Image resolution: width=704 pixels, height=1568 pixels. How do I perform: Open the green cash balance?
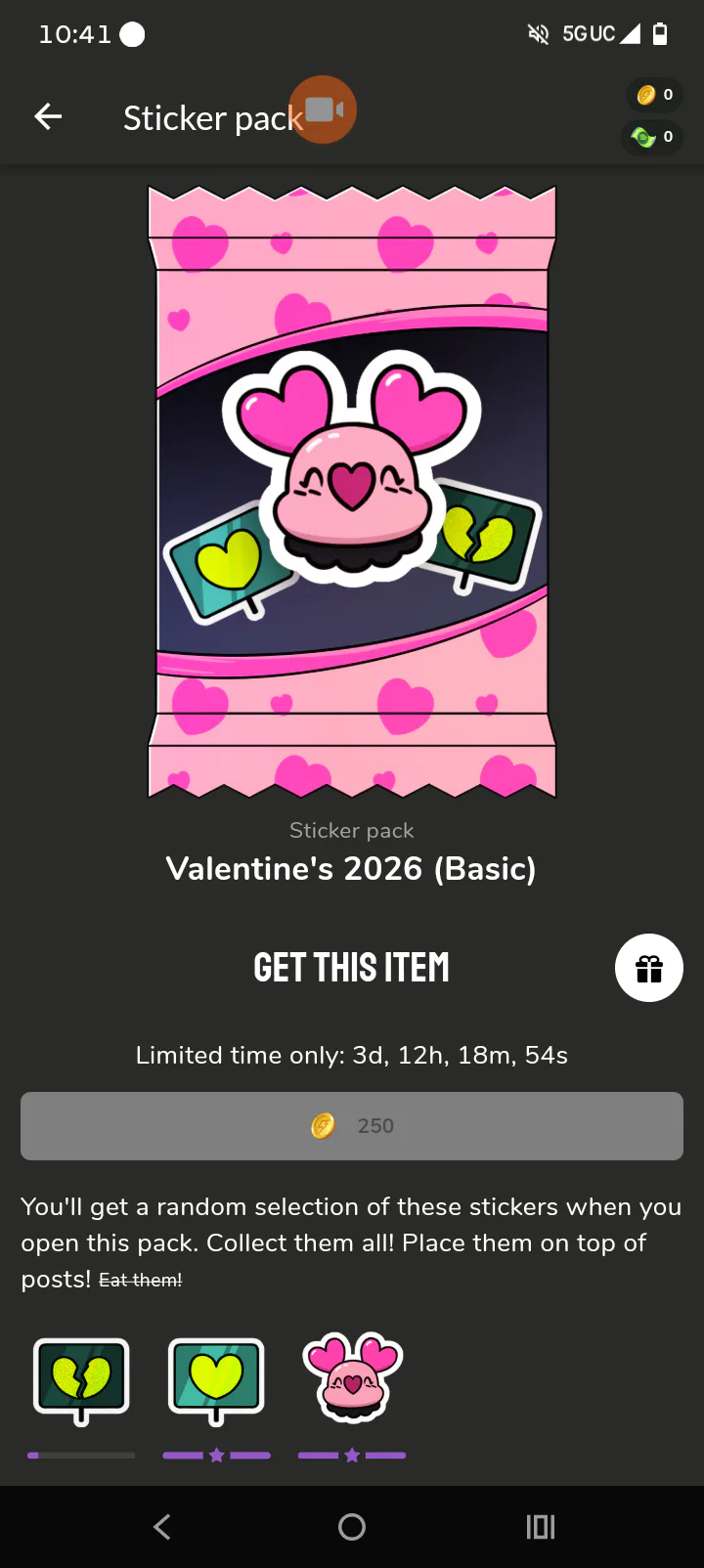pos(653,137)
